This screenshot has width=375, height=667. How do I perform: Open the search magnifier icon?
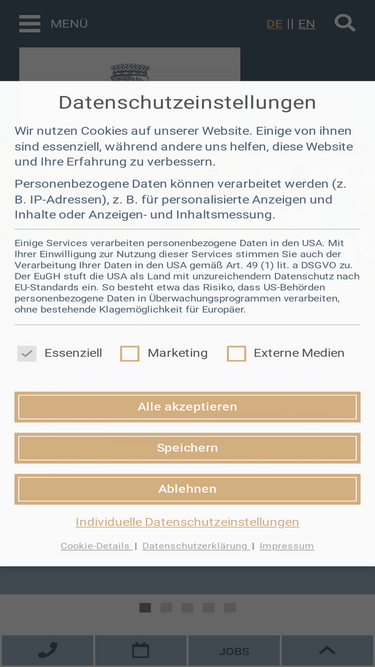pyautogui.click(x=345, y=23)
